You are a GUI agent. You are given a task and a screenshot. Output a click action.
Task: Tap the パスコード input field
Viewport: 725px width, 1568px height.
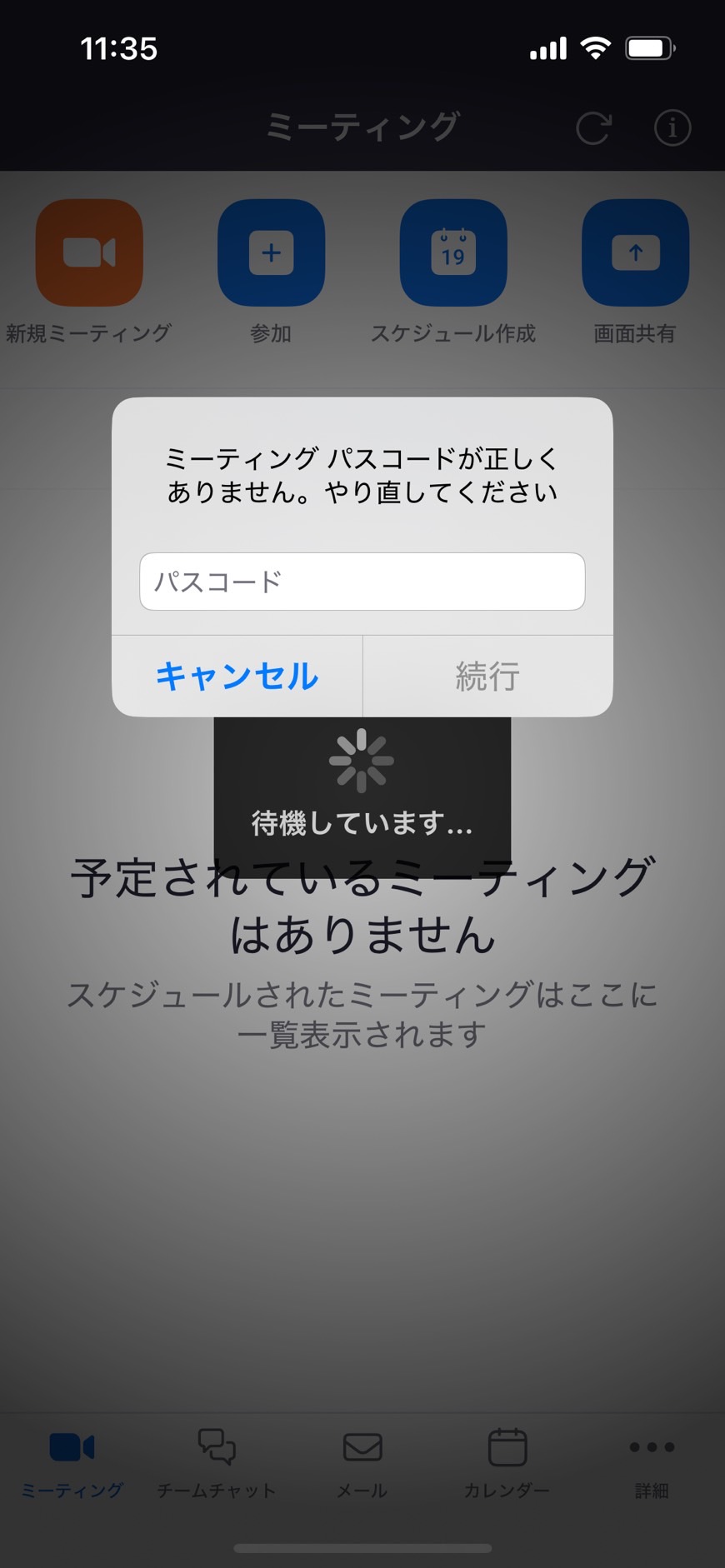(x=362, y=582)
